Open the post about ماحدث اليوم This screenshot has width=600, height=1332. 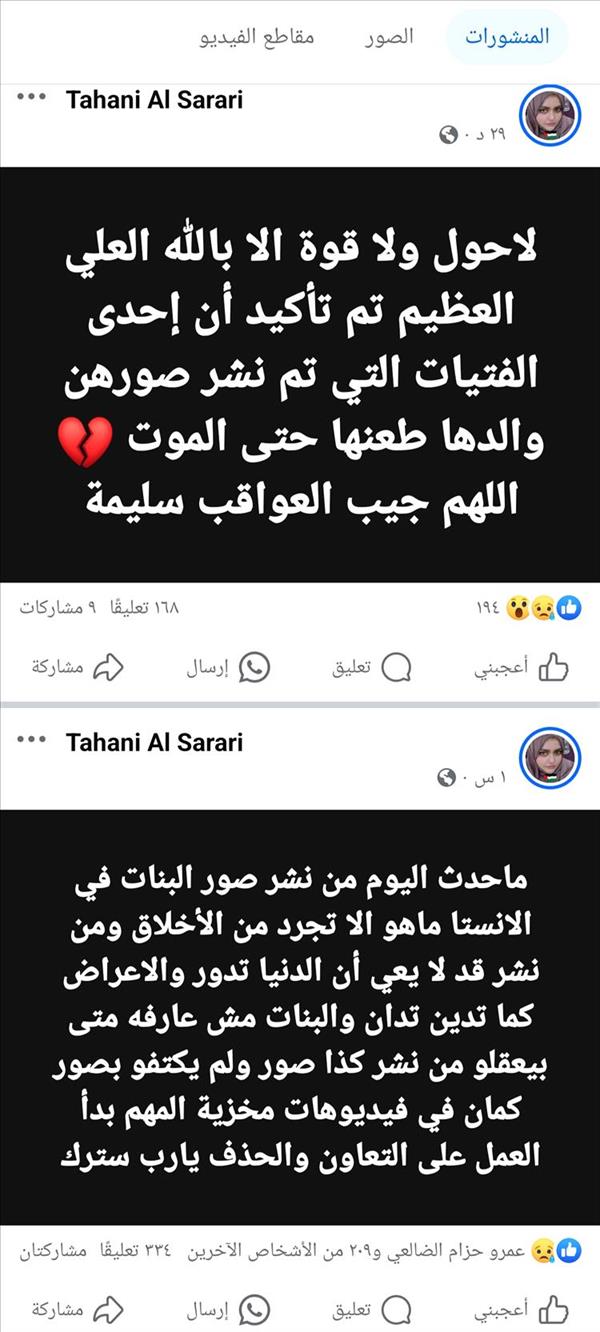(300, 1015)
